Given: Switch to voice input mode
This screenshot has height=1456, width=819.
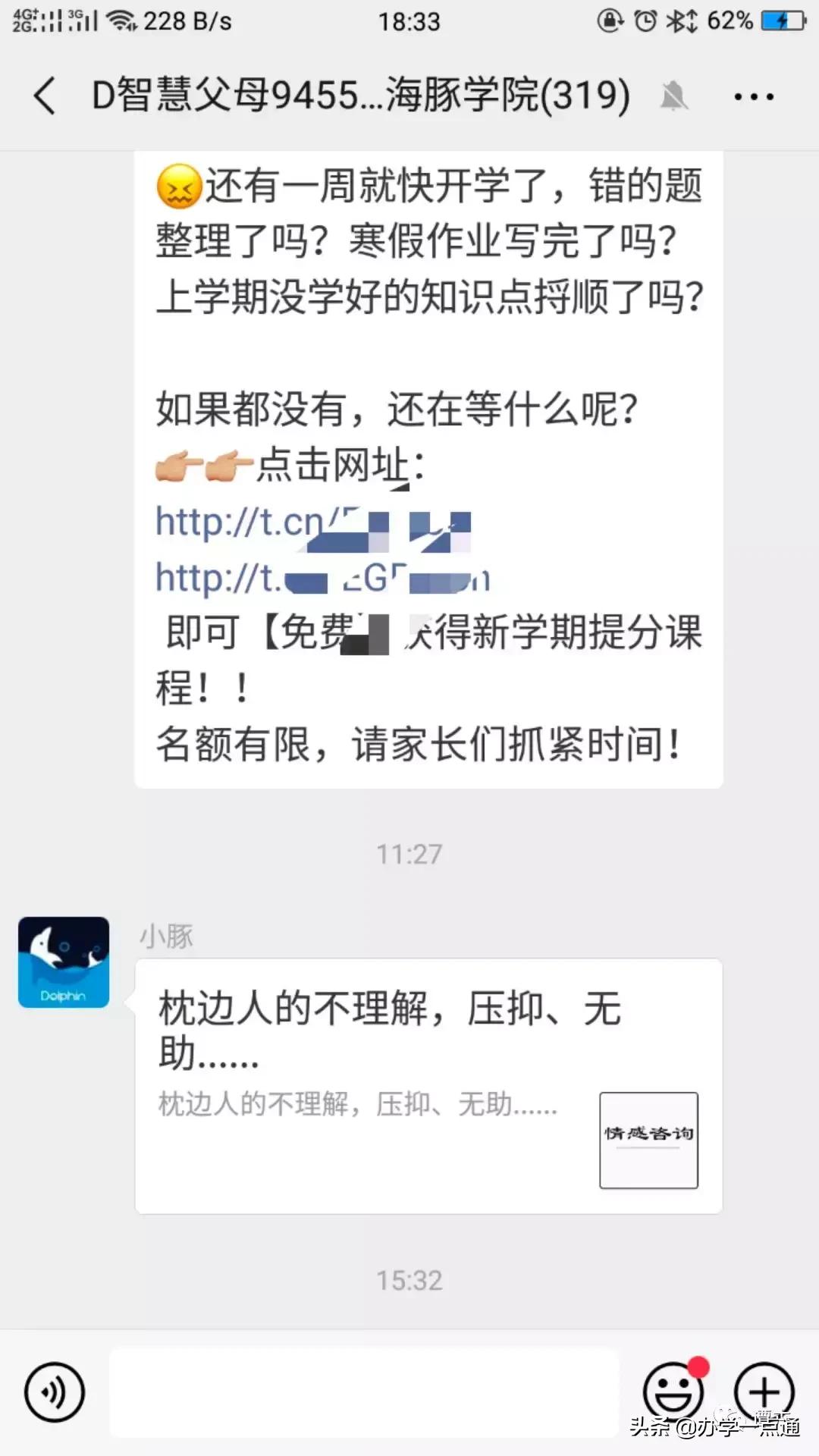Looking at the screenshot, I should [x=52, y=1392].
